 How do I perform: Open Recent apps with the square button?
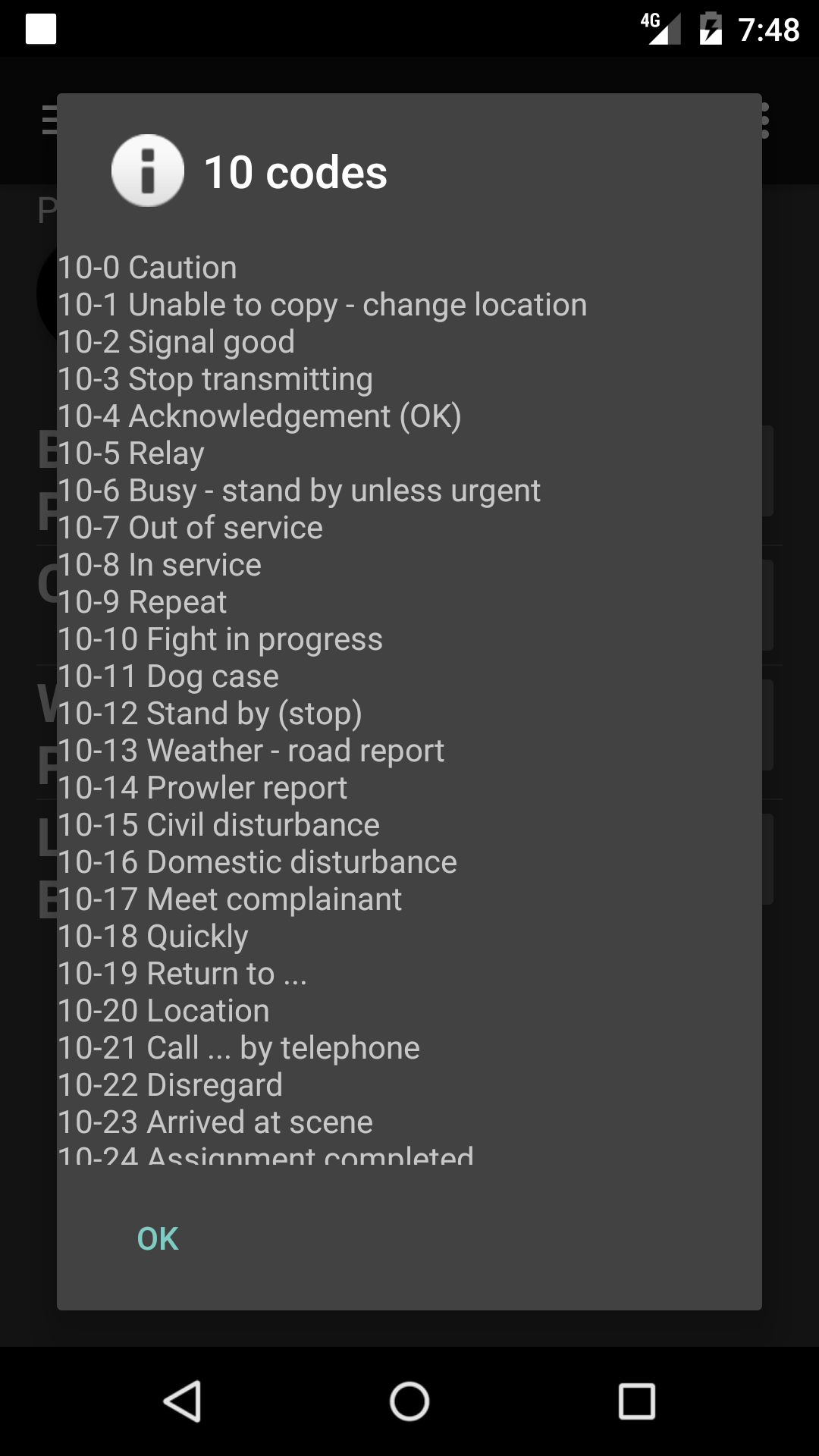637,1401
